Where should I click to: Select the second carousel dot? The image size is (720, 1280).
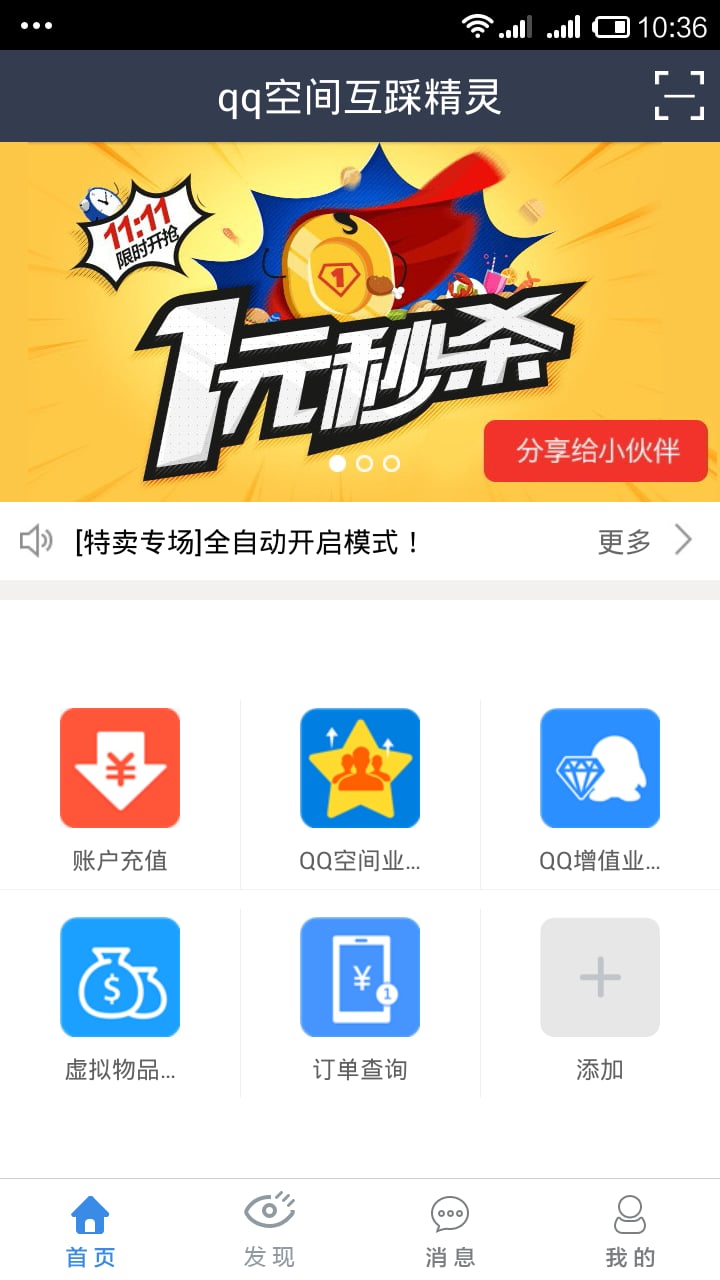click(364, 463)
